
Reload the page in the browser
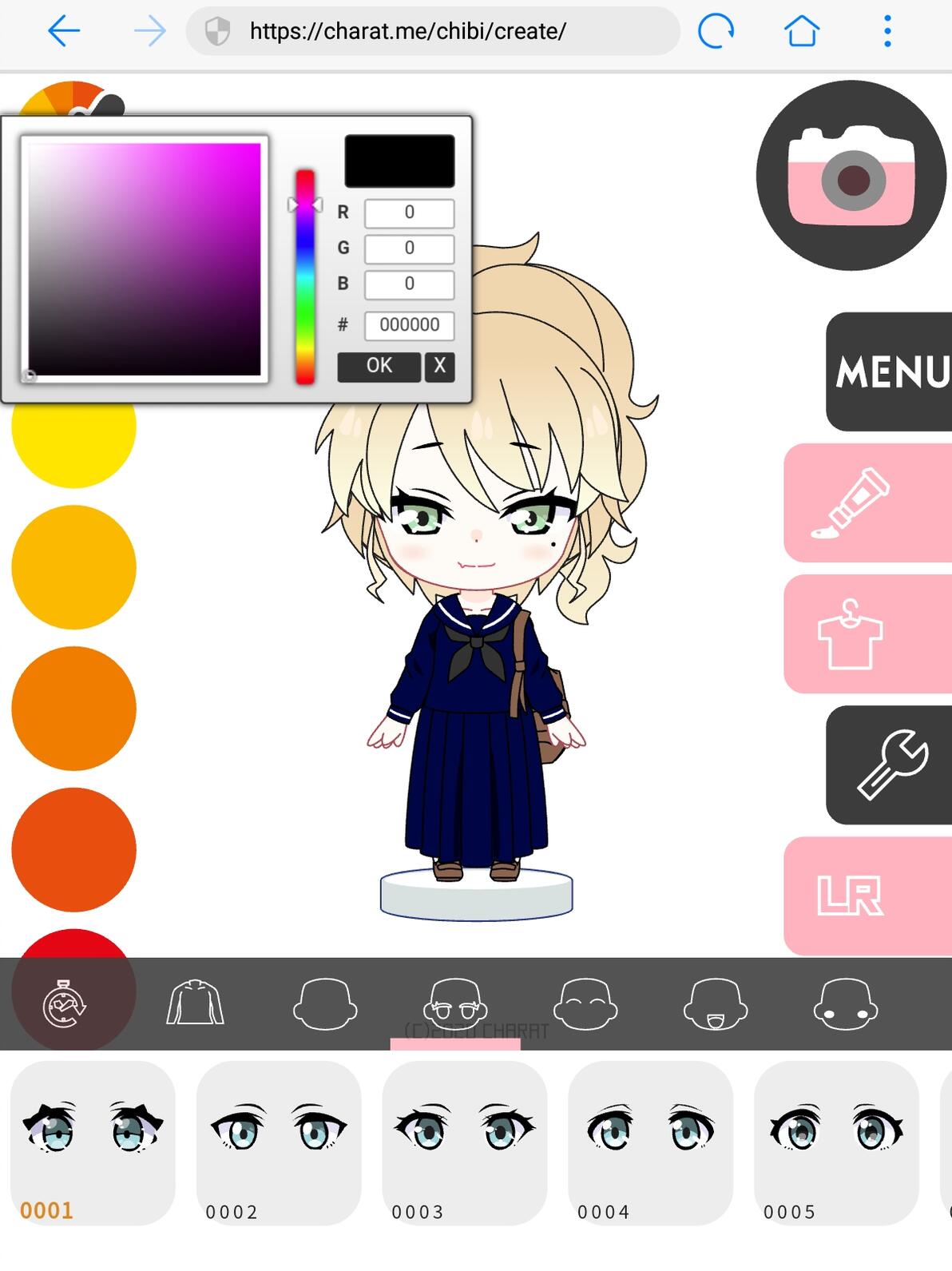716,31
